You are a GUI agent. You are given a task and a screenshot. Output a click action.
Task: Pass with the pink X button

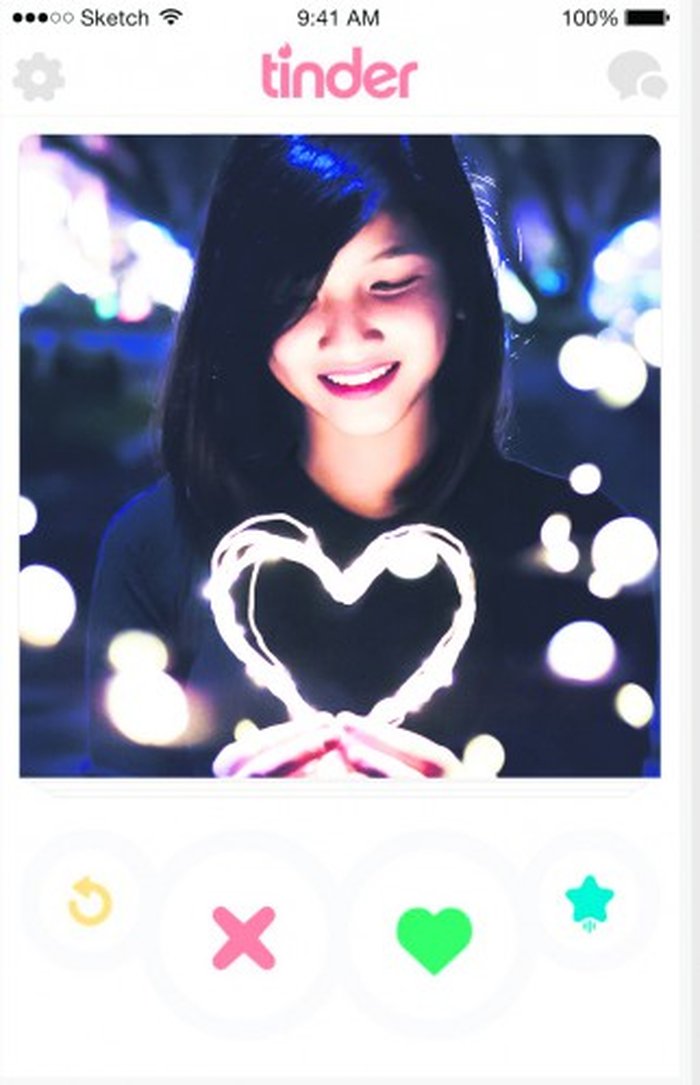244,937
